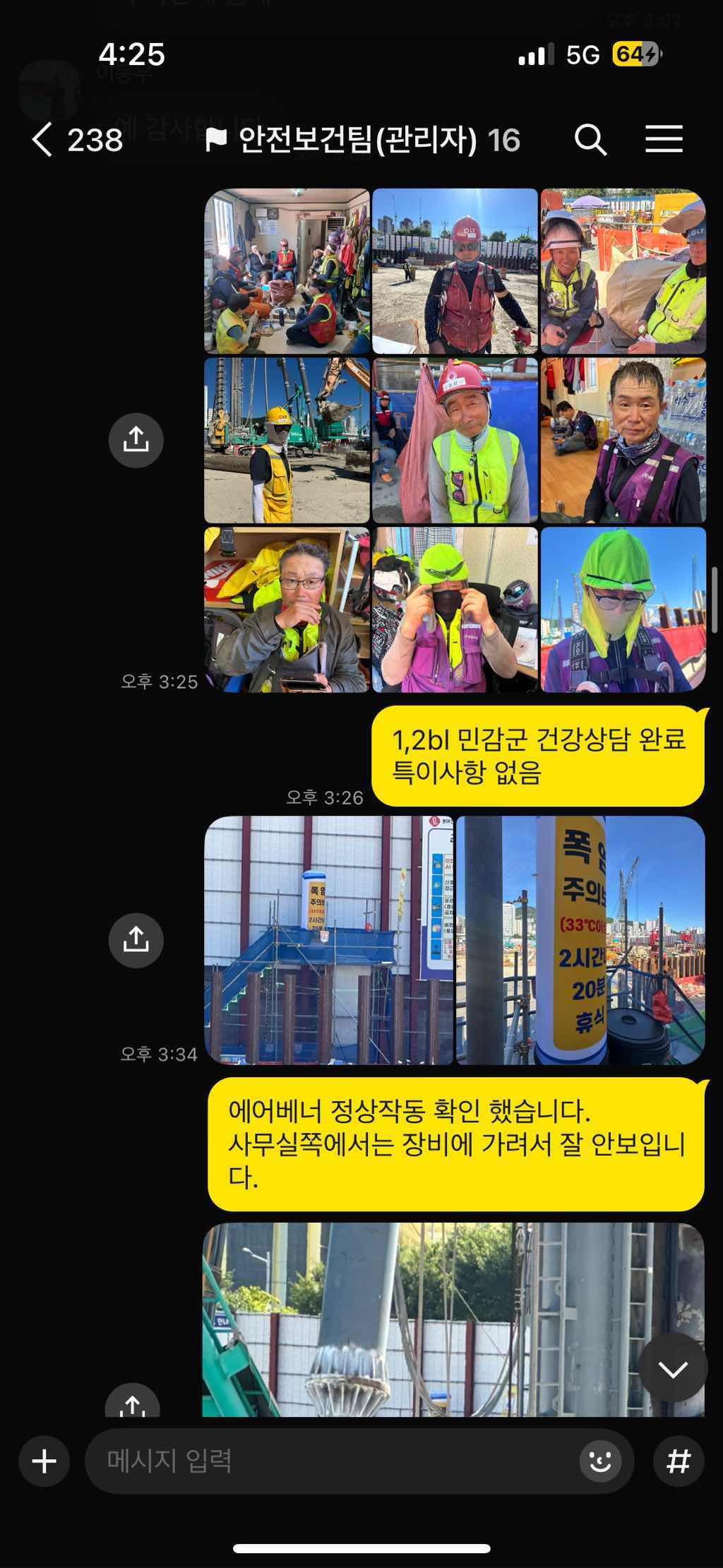The width and height of the screenshot is (723, 1568).
Task: Open the photo of smiling worker in neon vest
Action: point(455,440)
